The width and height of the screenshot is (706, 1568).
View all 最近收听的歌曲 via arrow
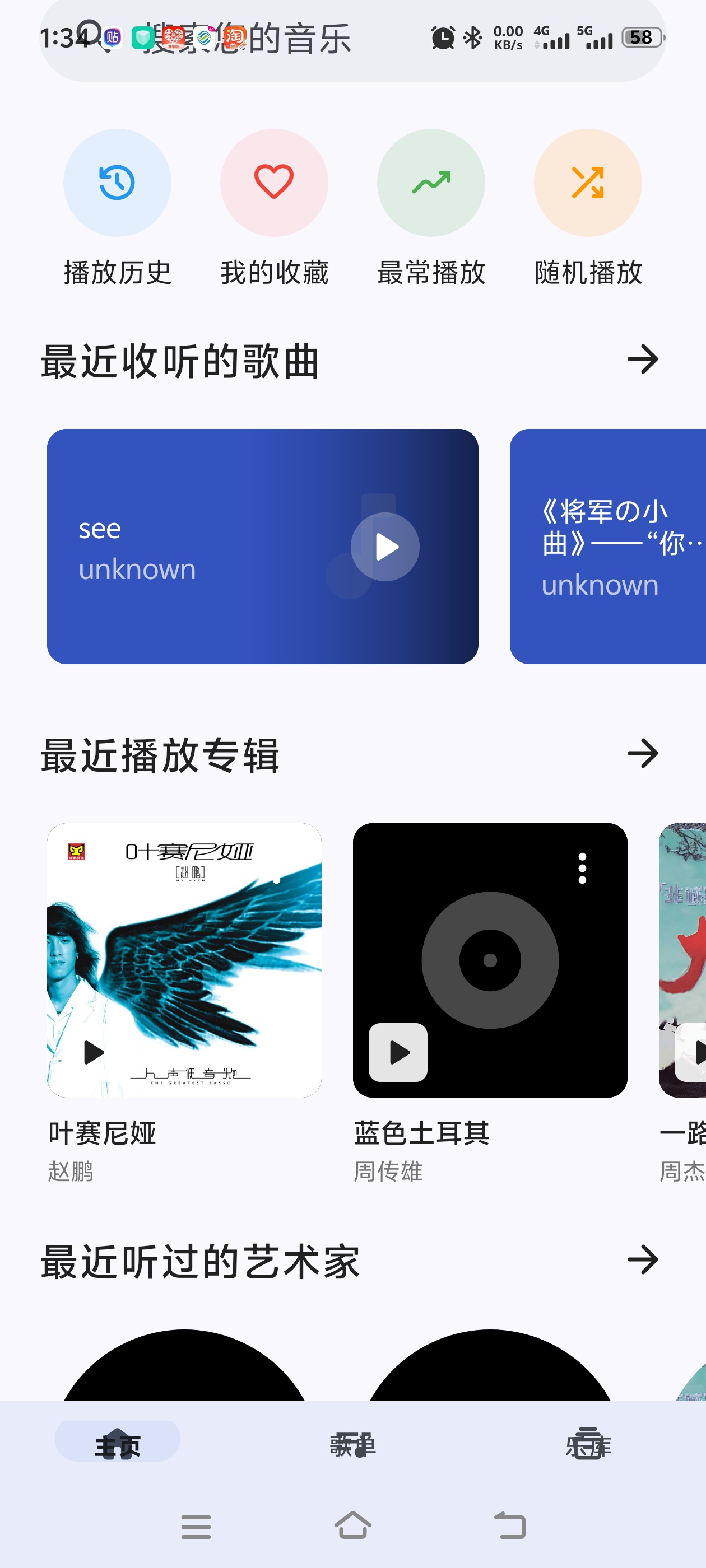coord(643,359)
